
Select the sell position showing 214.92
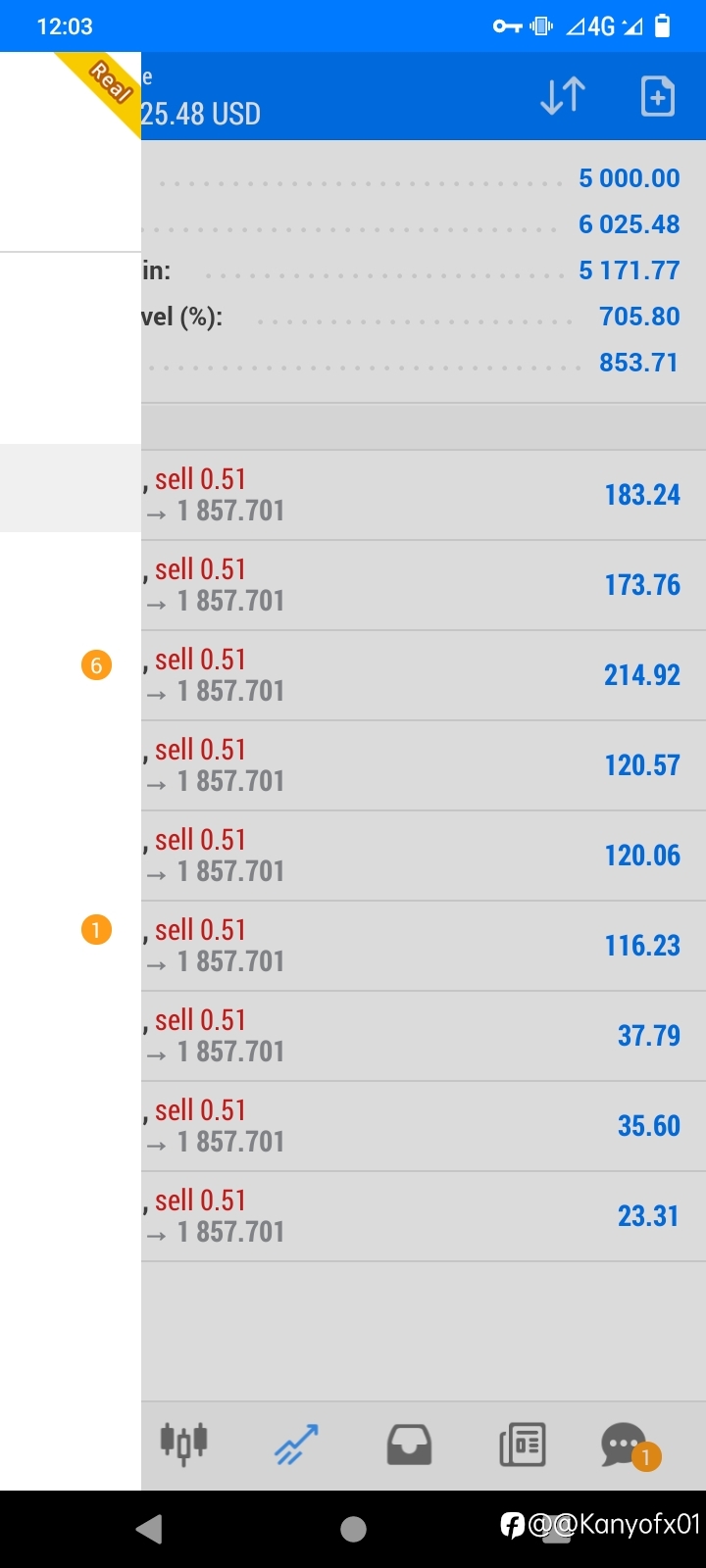[x=424, y=675]
